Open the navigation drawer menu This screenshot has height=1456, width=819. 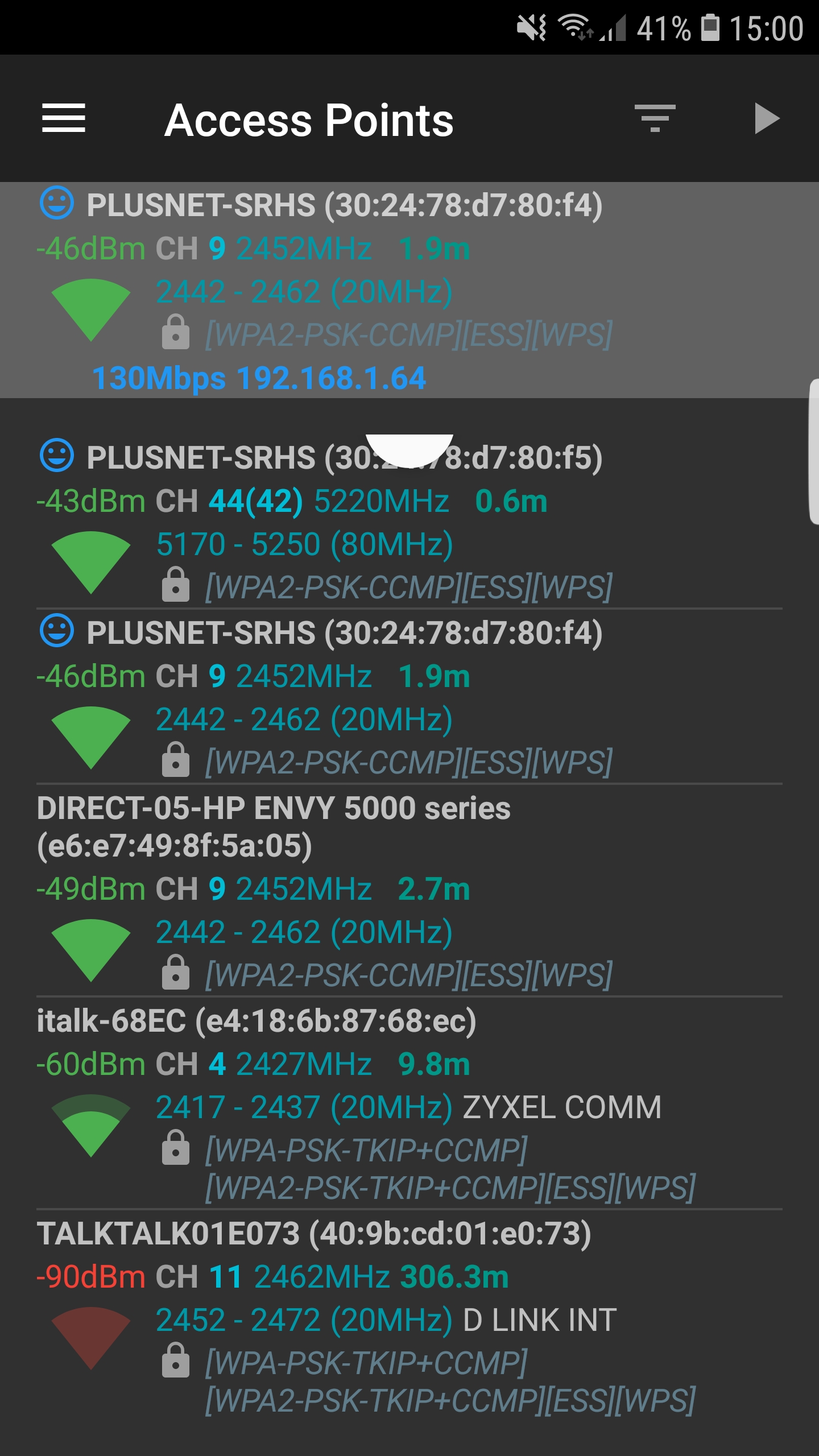(x=63, y=119)
